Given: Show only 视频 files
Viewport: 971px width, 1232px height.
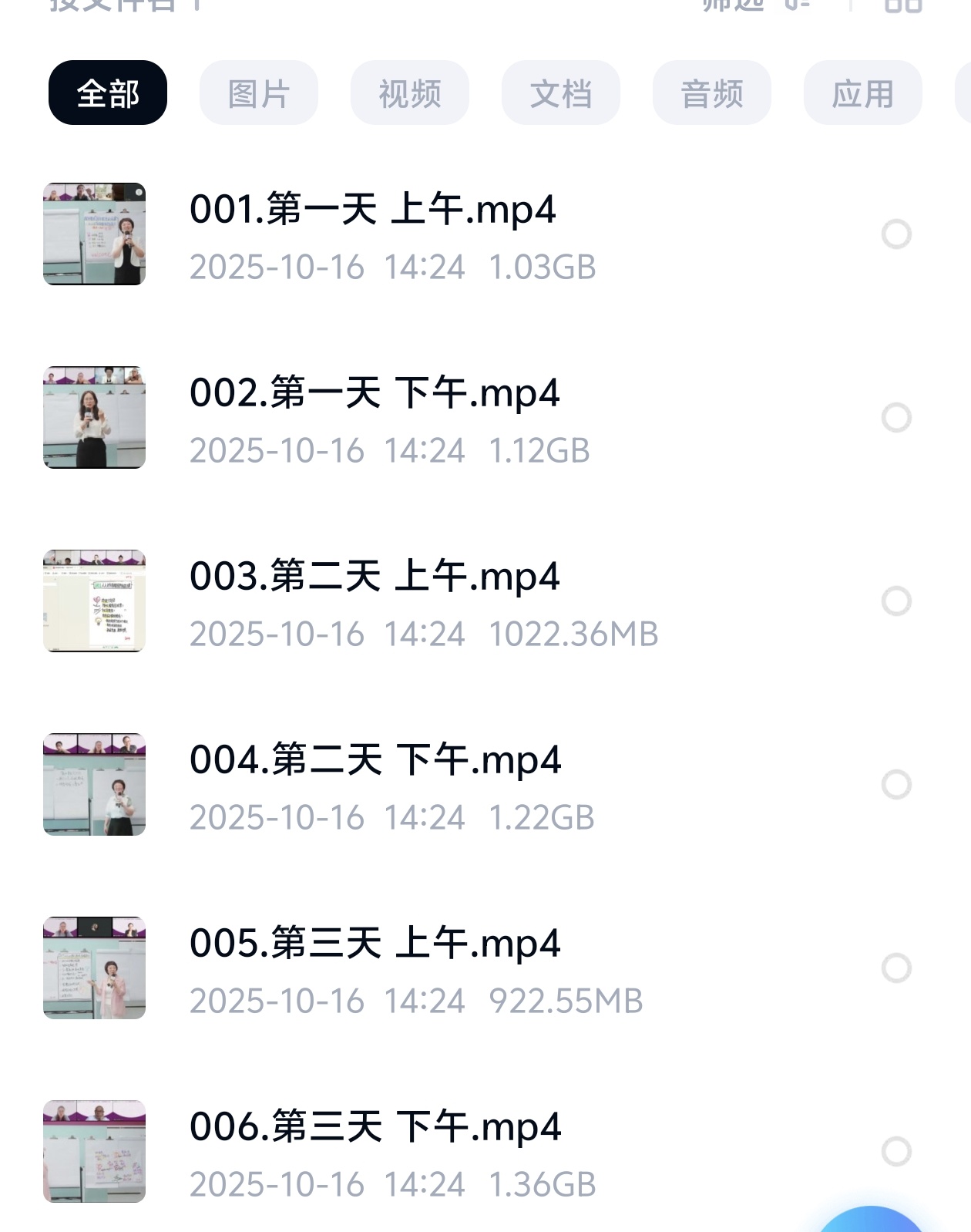Looking at the screenshot, I should point(410,93).
